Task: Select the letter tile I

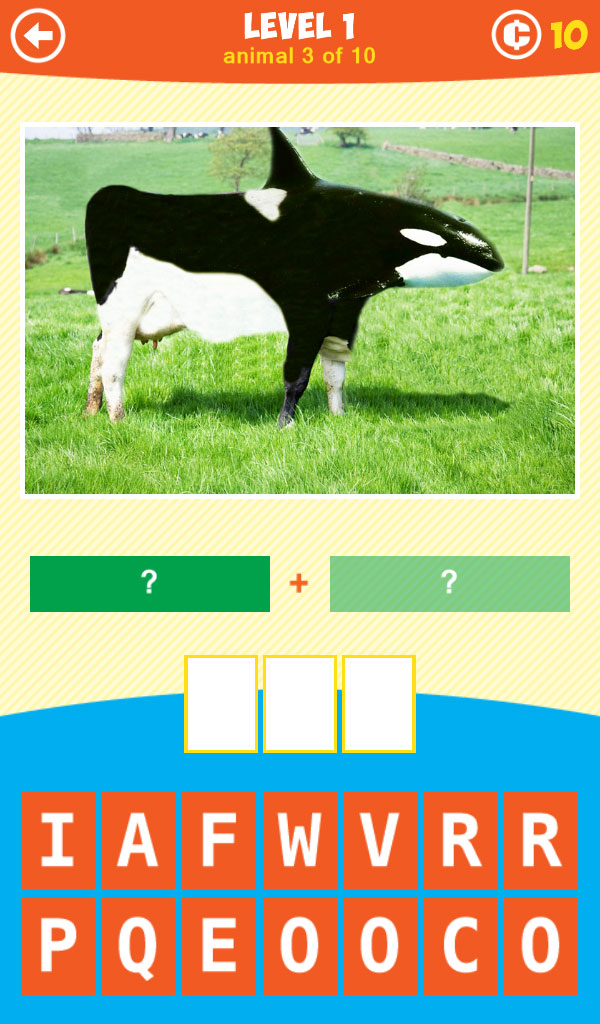Action: point(58,841)
